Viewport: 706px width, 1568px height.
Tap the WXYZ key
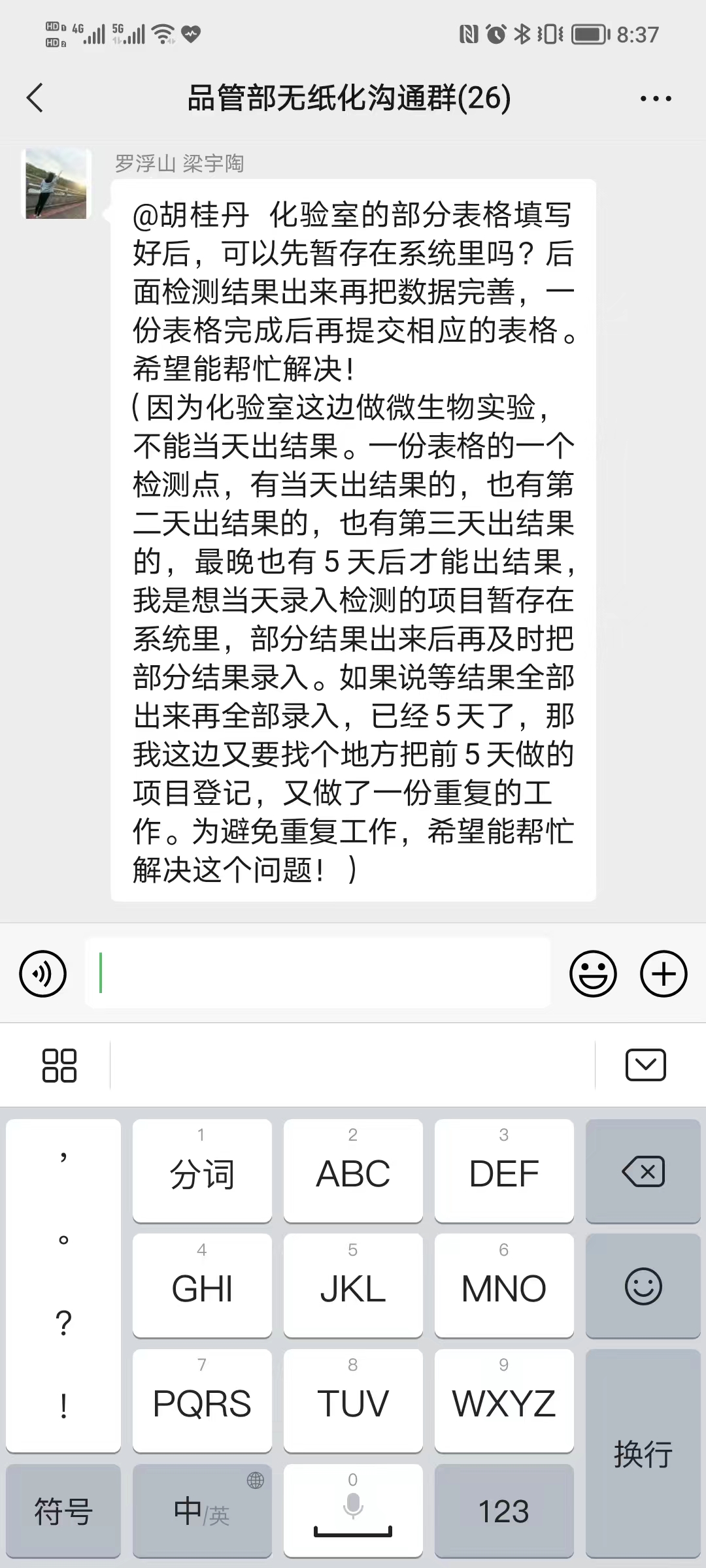click(503, 1401)
